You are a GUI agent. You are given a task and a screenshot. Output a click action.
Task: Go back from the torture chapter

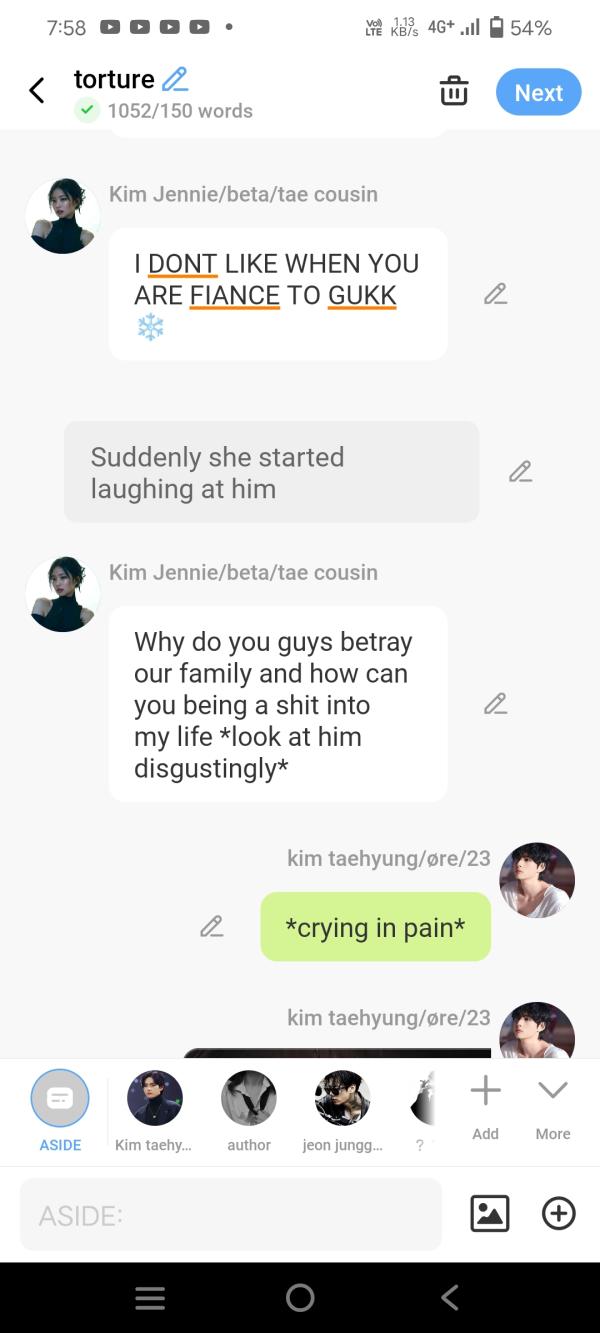tap(37, 91)
